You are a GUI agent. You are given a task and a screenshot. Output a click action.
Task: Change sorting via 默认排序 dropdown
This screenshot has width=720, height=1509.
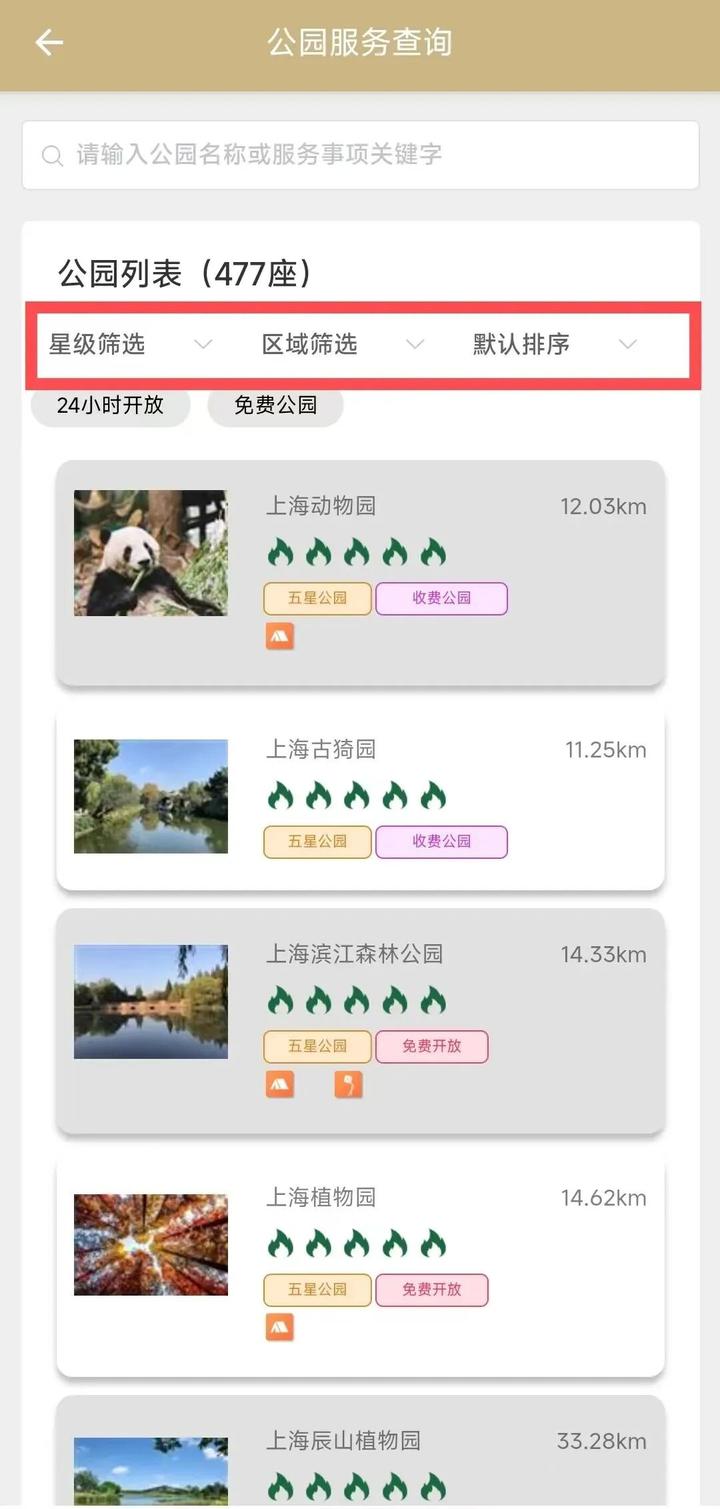pyautogui.click(x=554, y=345)
